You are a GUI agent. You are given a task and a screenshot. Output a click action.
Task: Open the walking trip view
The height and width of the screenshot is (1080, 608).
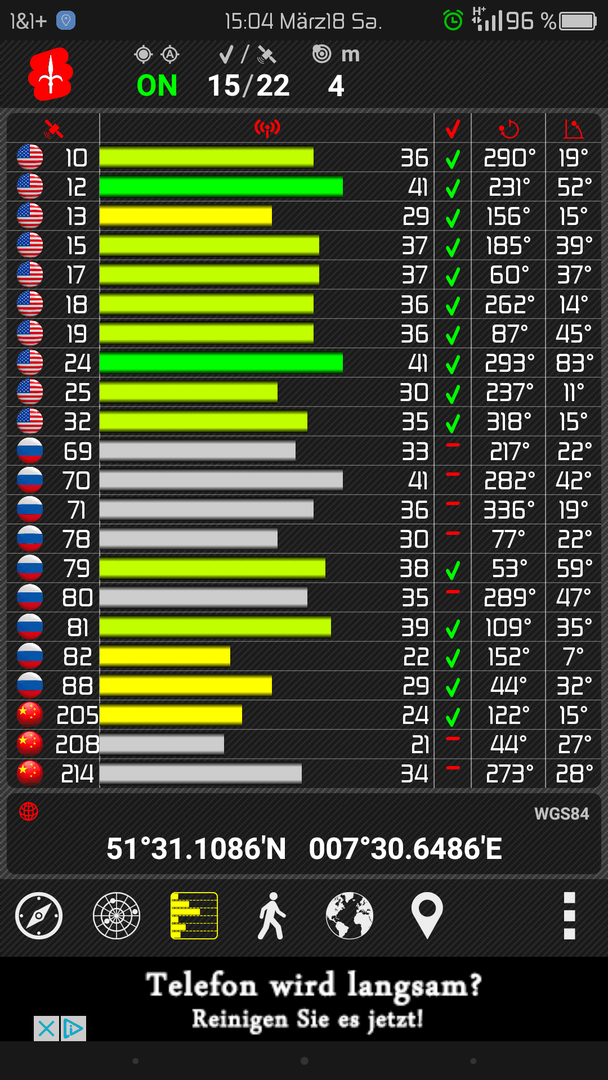click(x=271, y=915)
